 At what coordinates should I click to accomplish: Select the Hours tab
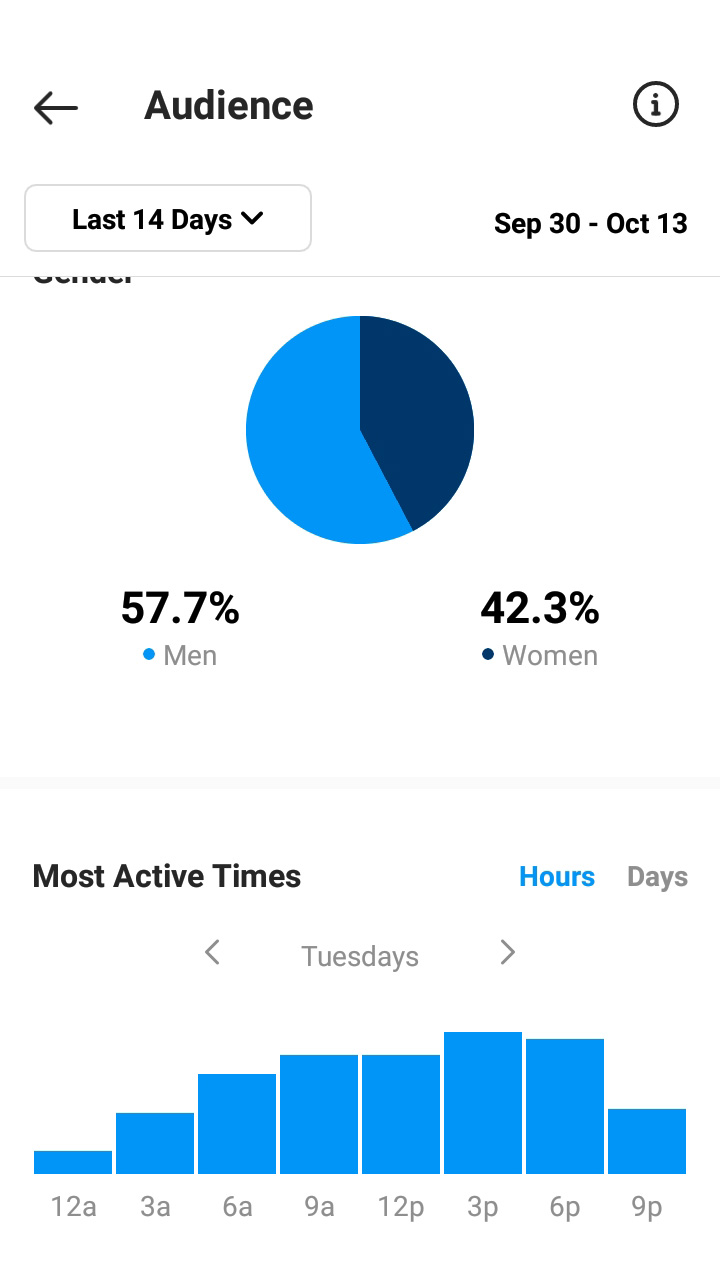tap(557, 877)
